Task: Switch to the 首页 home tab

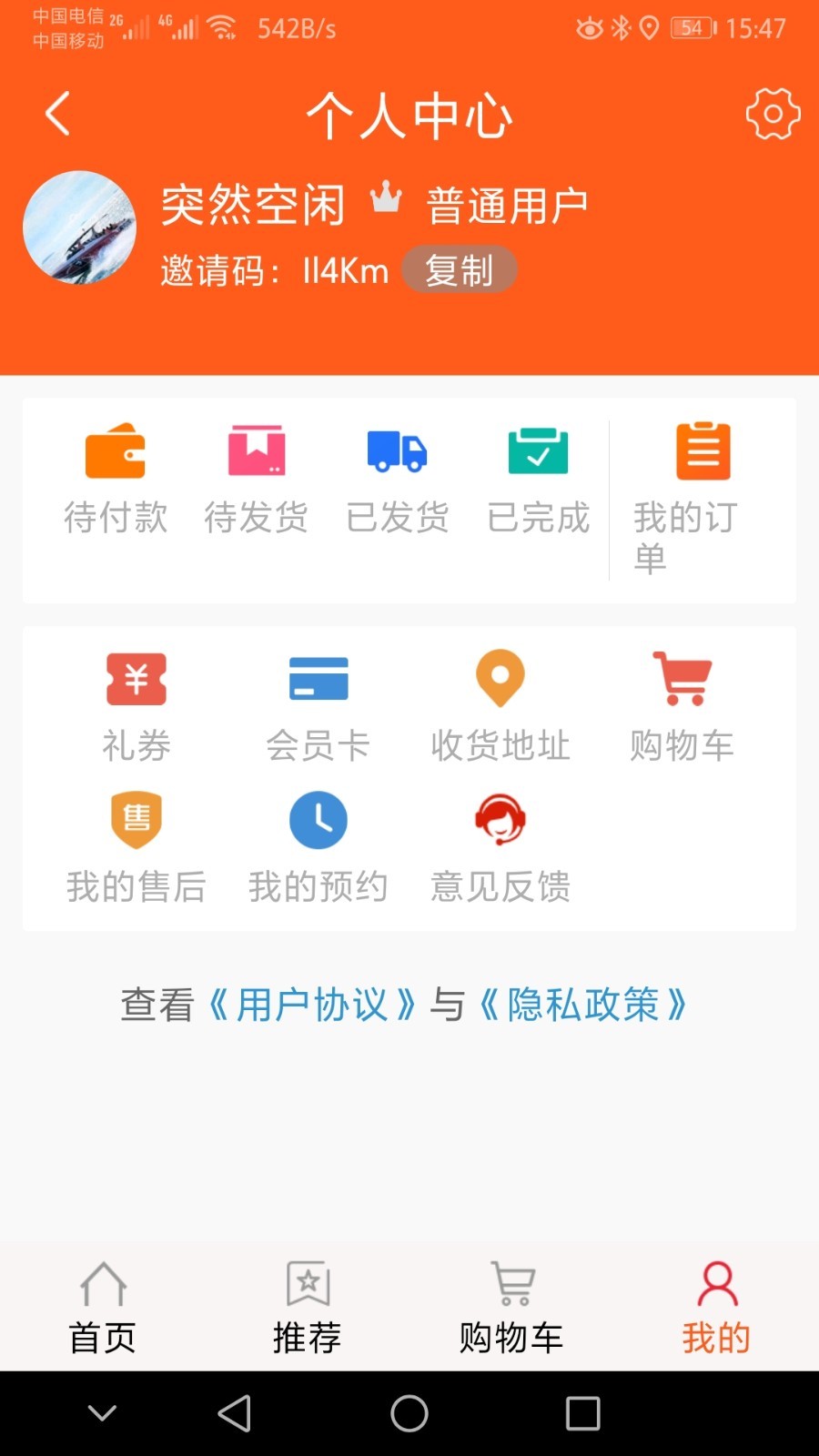Action: point(103,1309)
